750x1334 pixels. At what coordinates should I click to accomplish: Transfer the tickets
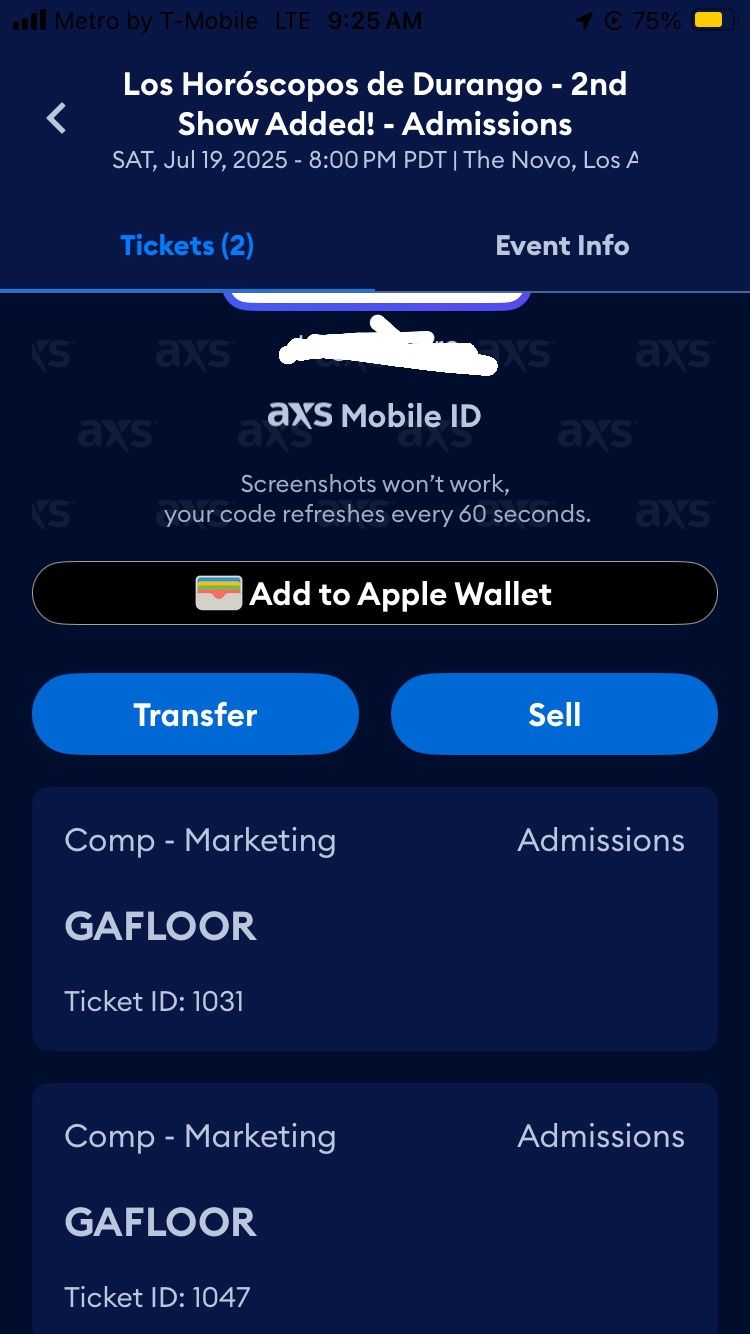[195, 714]
